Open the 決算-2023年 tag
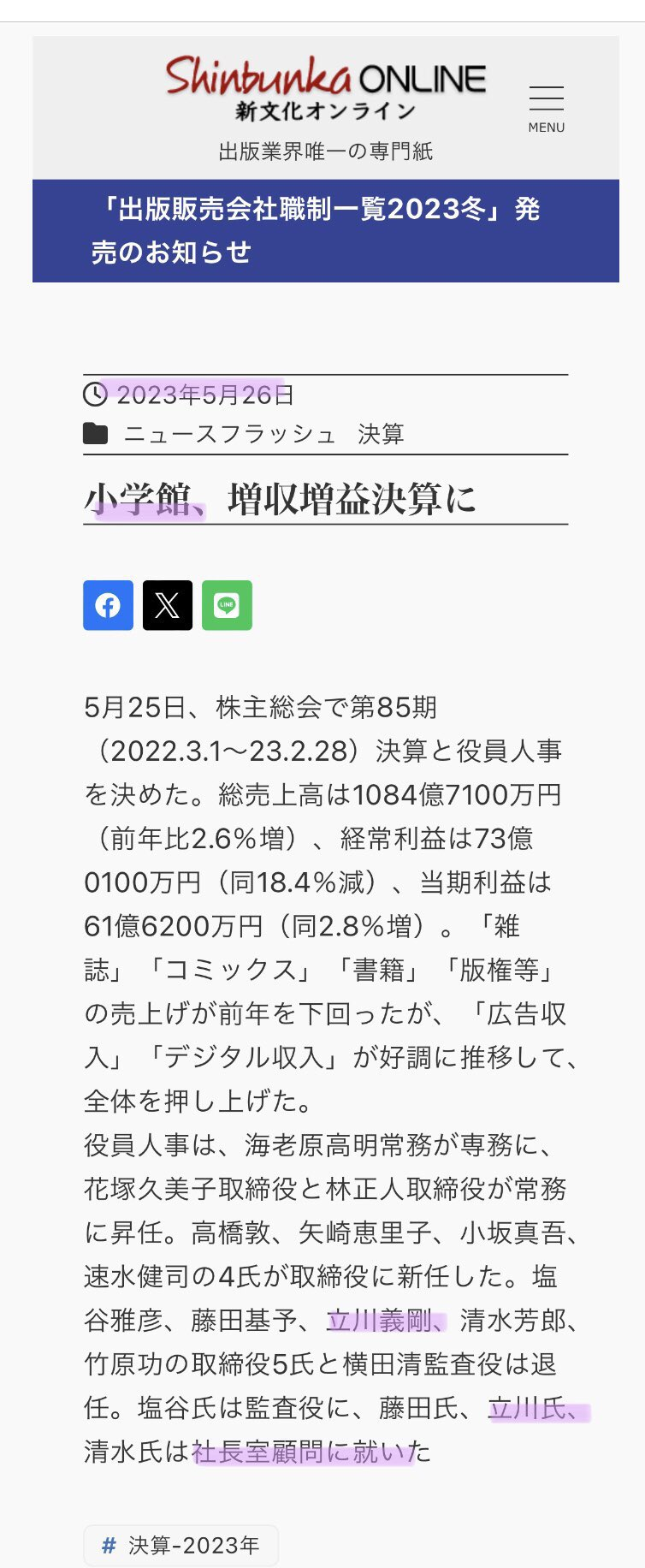 point(181,1545)
